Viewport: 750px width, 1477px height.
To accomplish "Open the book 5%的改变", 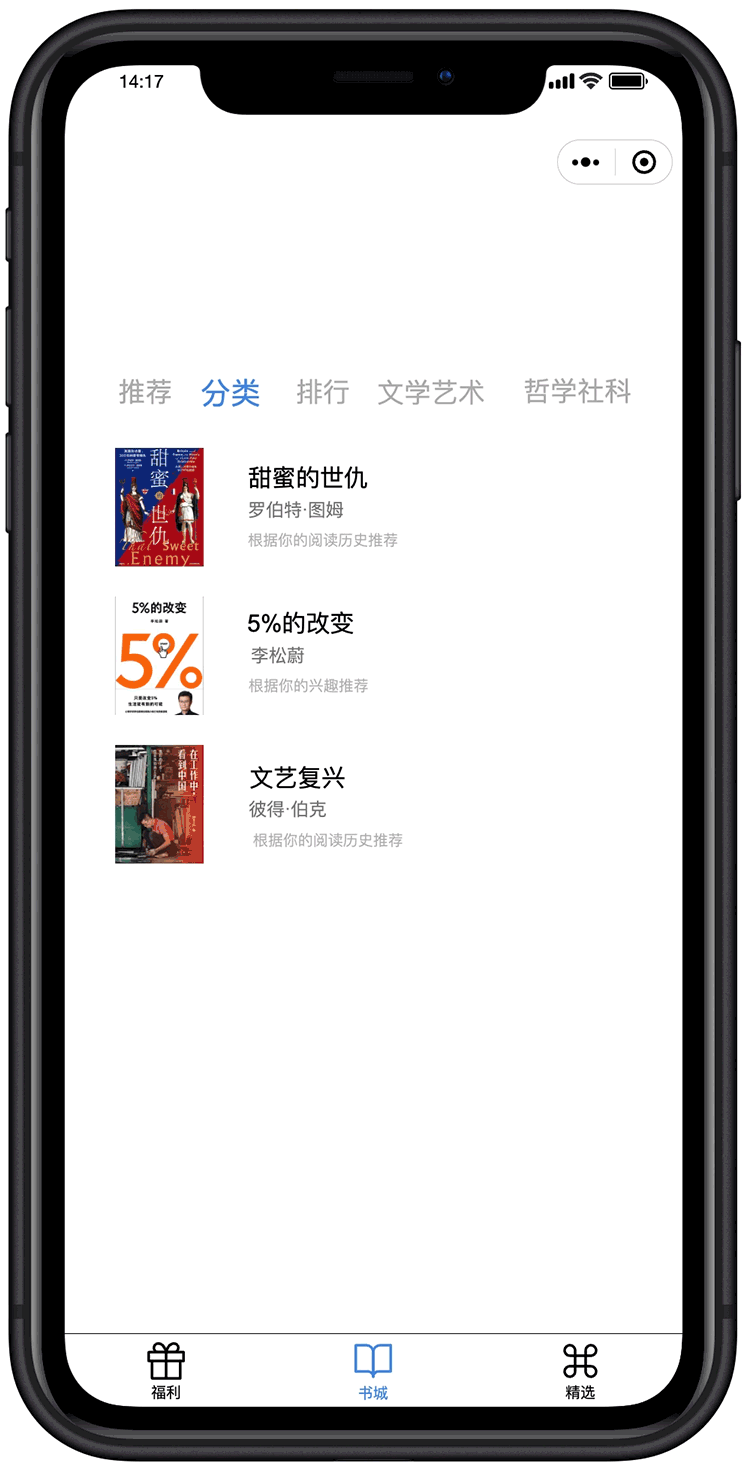I will click(300, 623).
